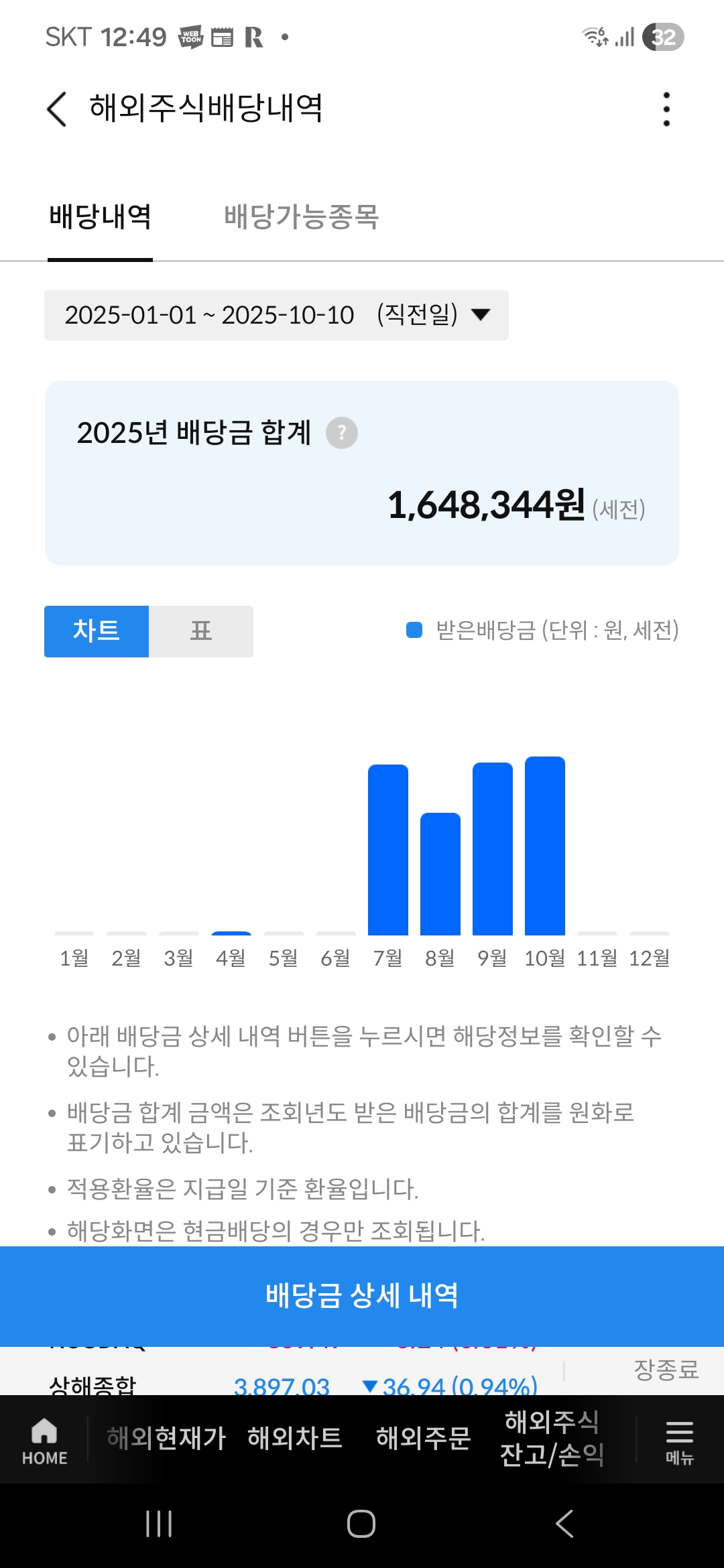Open 배당금 상세 내역 button
The height and width of the screenshot is (1568, 724).
362,1296
